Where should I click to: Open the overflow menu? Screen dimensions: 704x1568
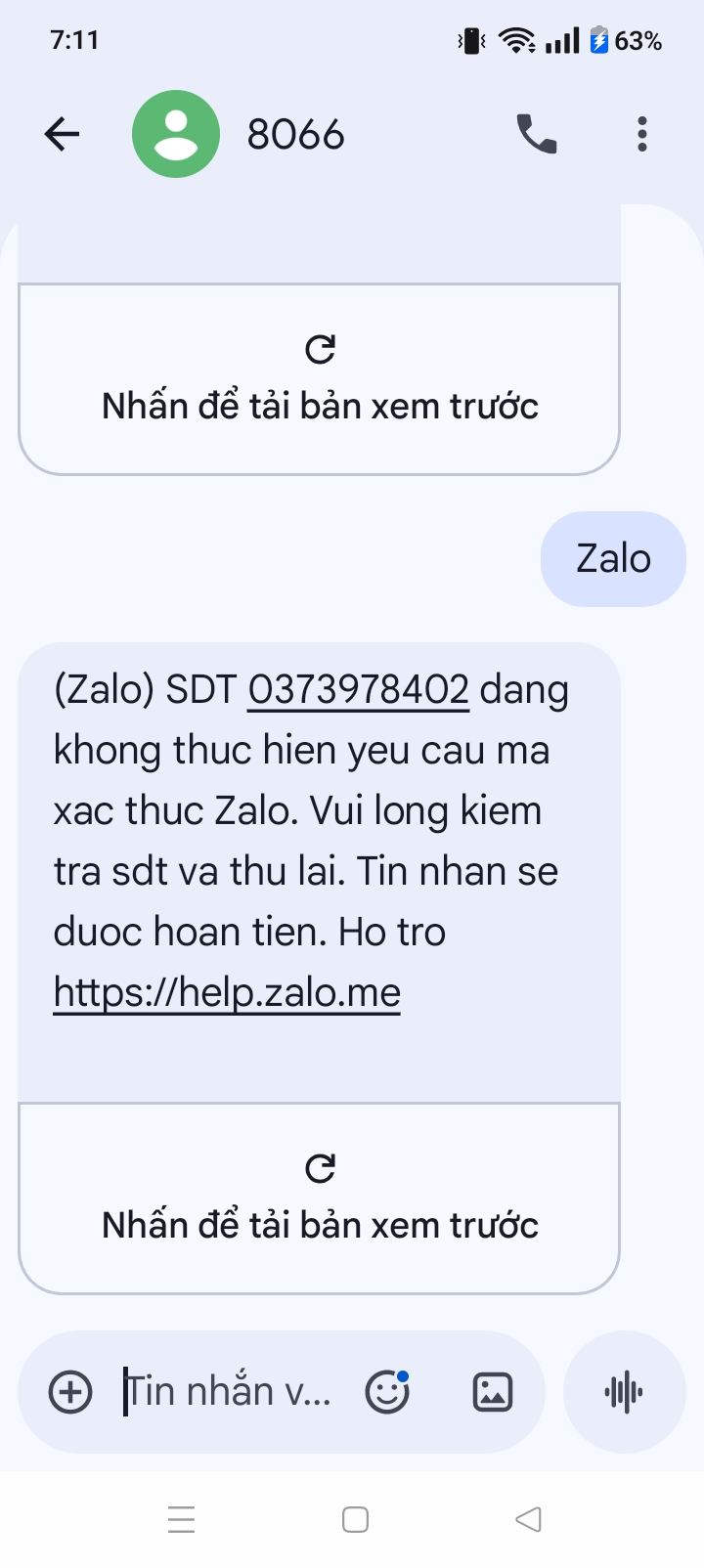tap(641, 134)
